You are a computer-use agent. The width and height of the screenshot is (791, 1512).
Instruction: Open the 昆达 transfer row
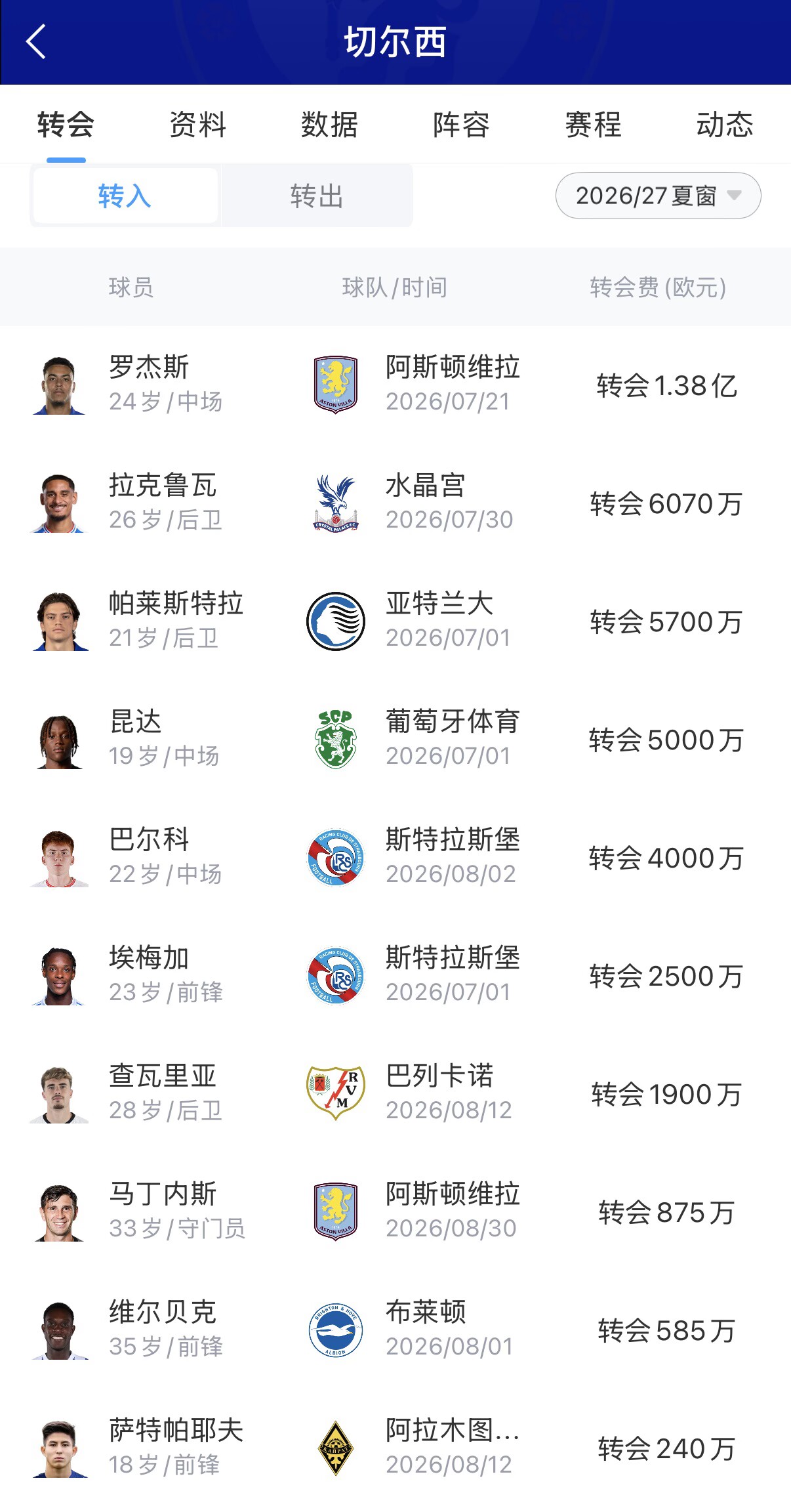pyautogui.click(x=395, y=740)
